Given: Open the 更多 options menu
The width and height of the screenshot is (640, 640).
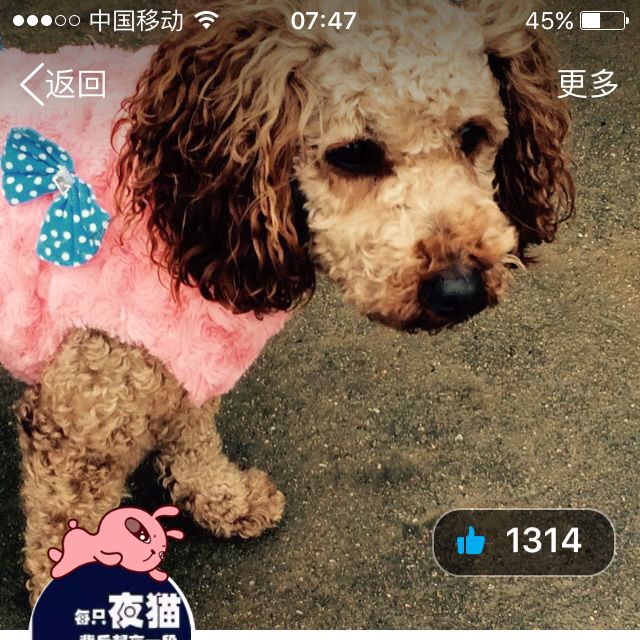Looking at the screenshot, I should click(x=587, y=84).
